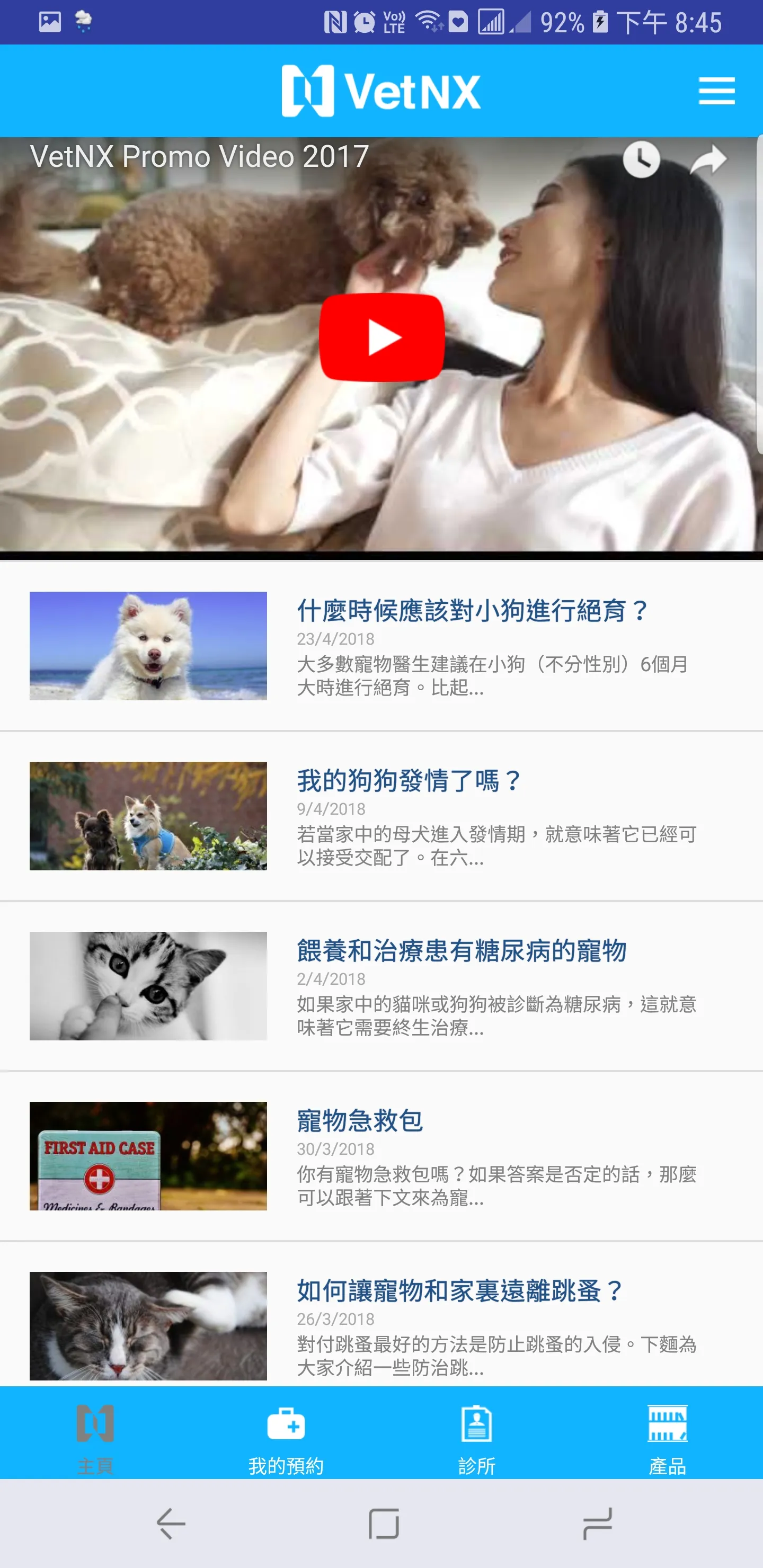
Task: Tap the system home button
Action: [x=384, y=1524]
